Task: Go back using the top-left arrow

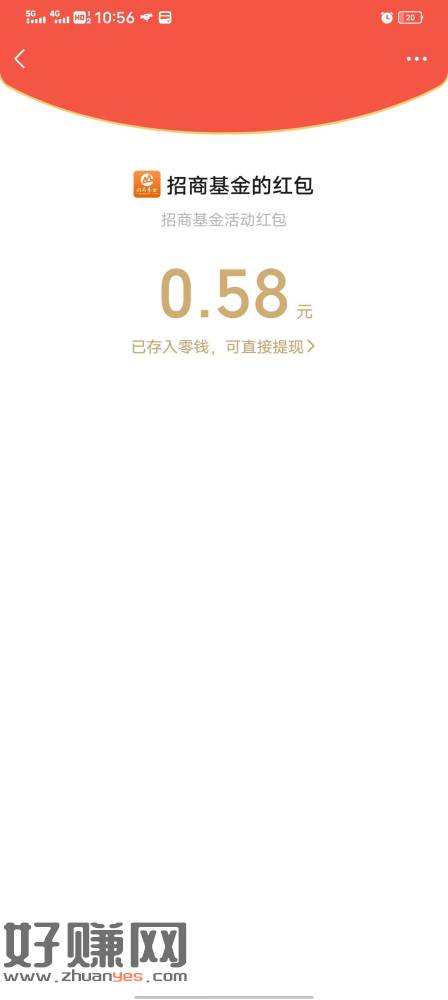Action: click(20, 59)
